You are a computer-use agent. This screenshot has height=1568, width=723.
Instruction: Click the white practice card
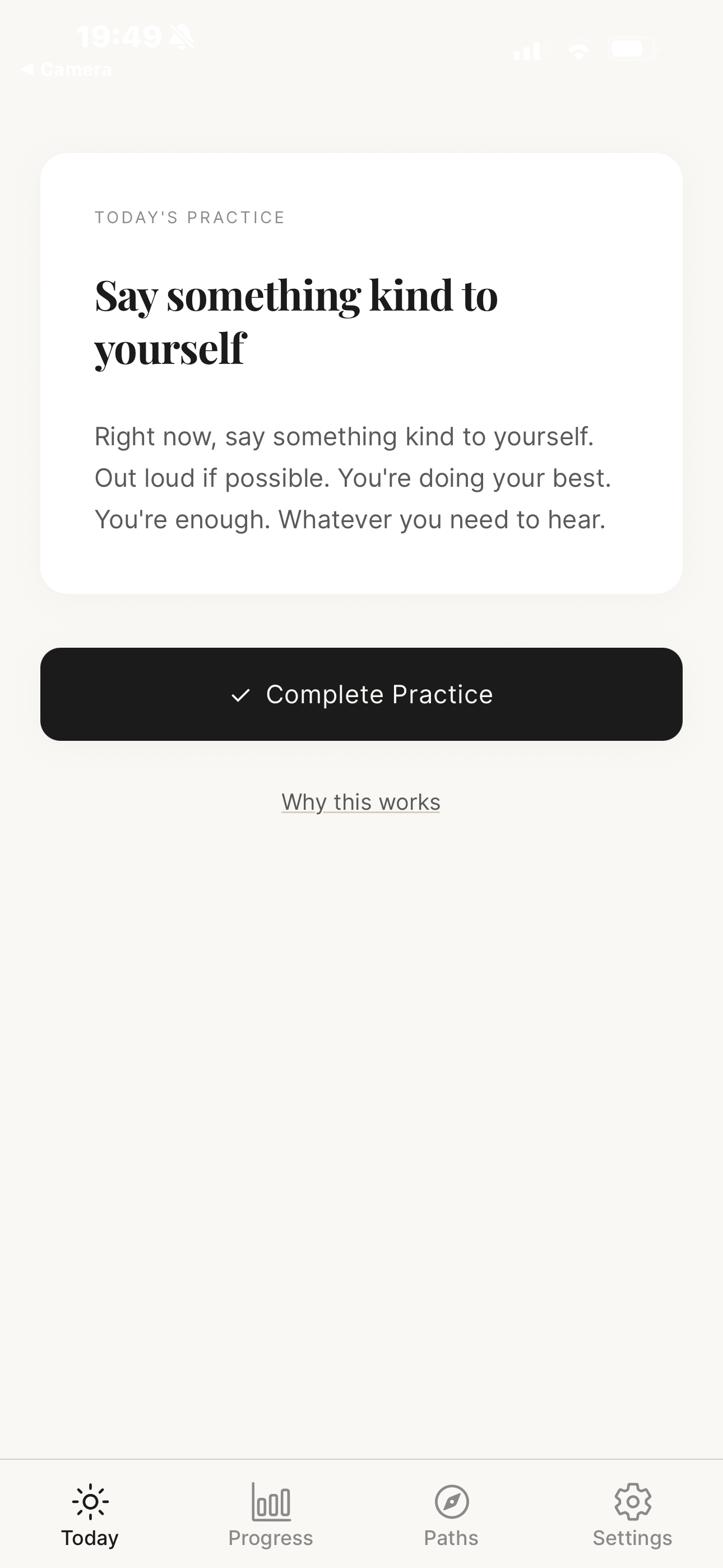pos(361,372)
